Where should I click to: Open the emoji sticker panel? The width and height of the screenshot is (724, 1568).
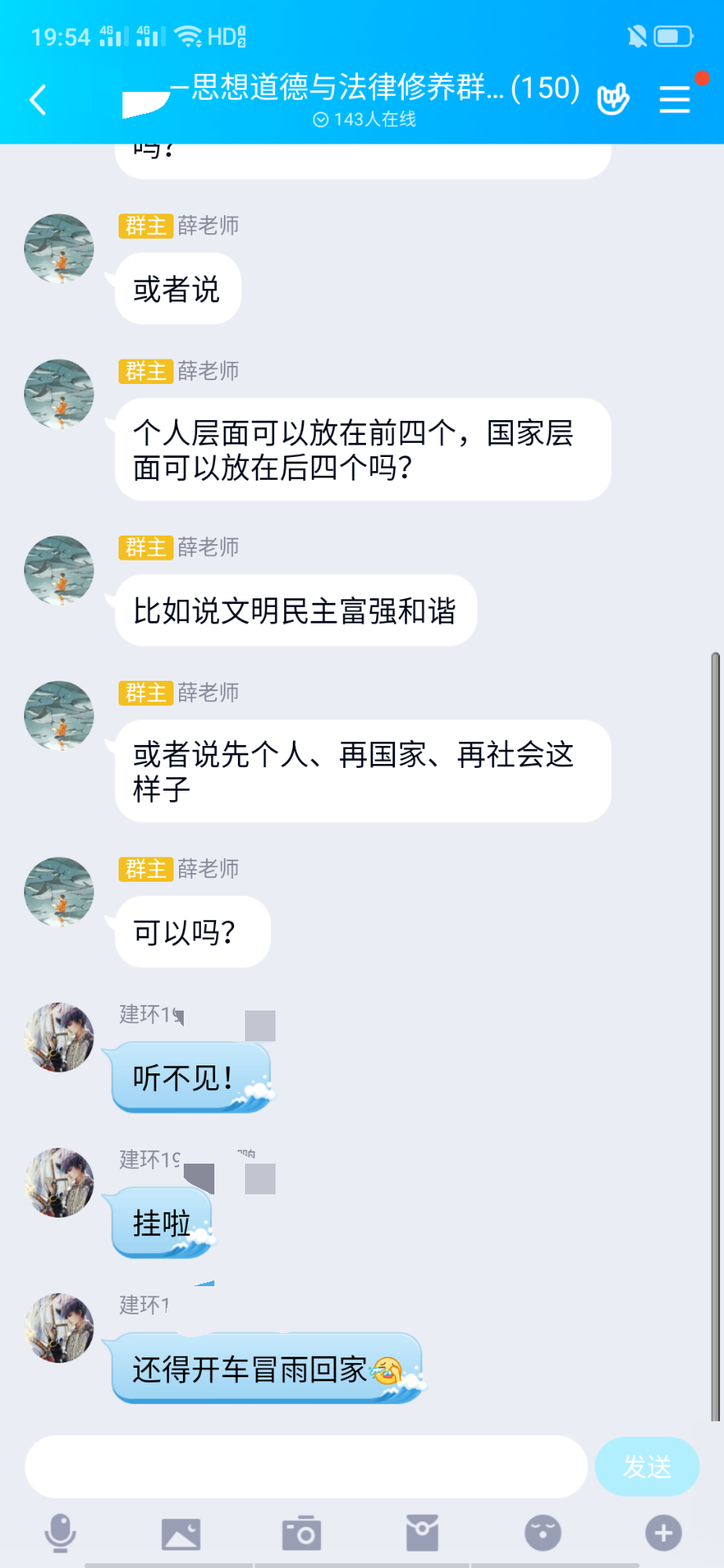(543, 1533)
